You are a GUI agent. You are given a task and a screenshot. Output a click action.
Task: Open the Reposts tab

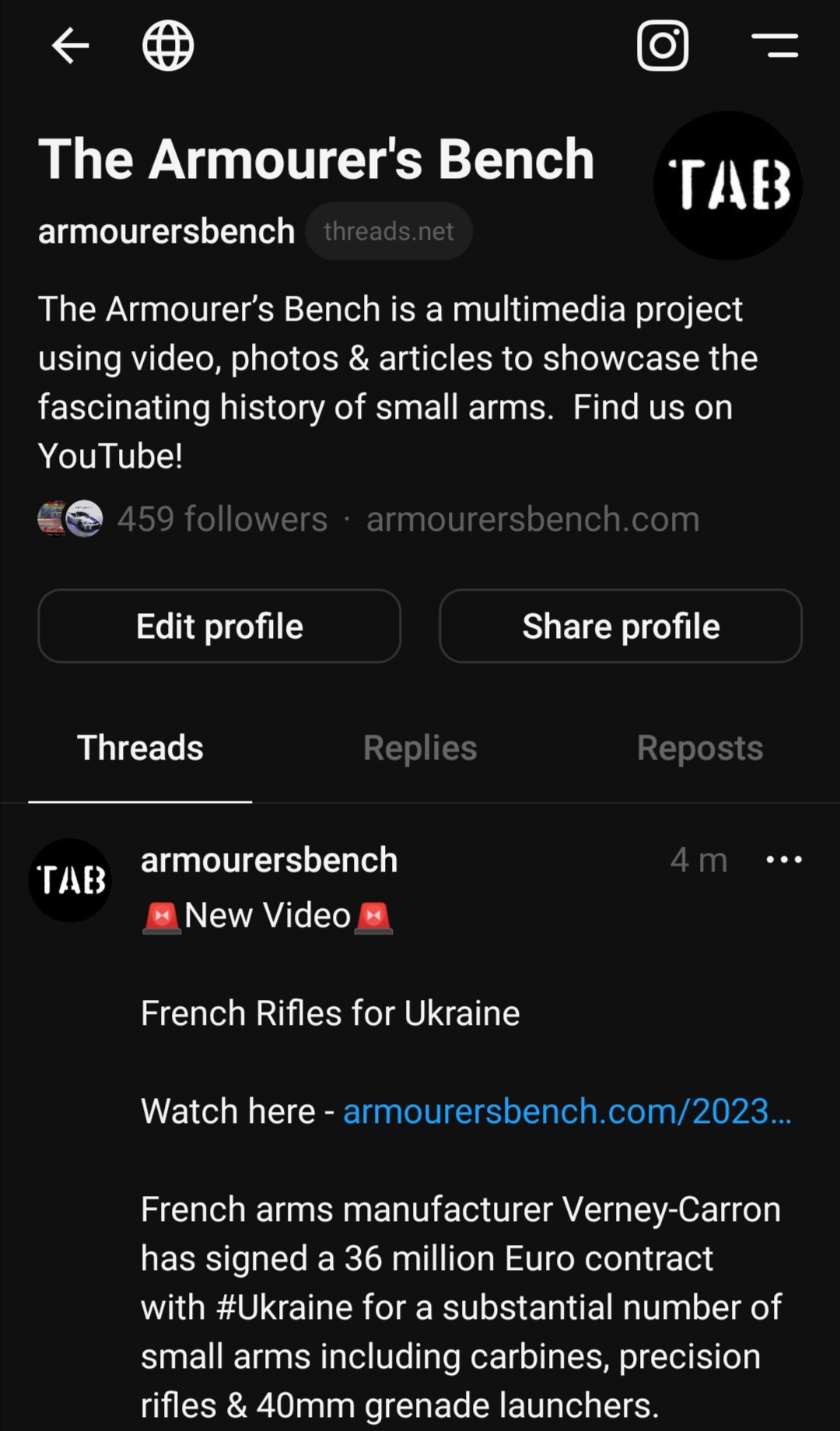tap(699, 747)
